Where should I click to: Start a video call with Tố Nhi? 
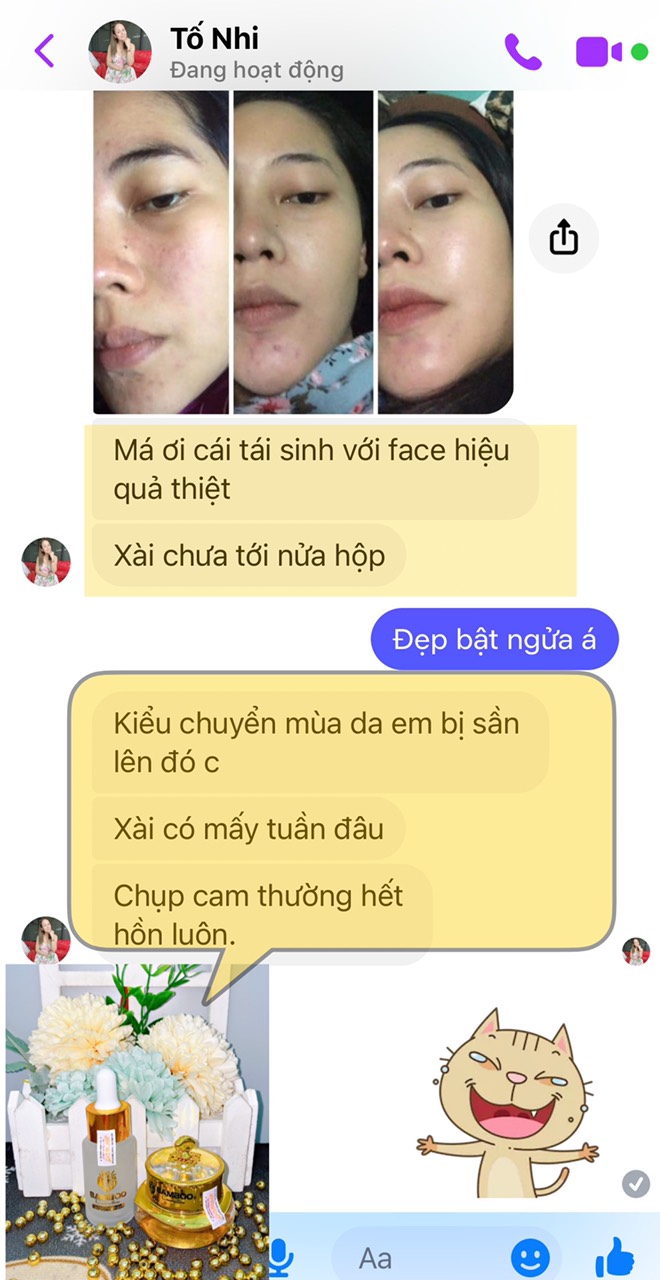click(599, 51)
